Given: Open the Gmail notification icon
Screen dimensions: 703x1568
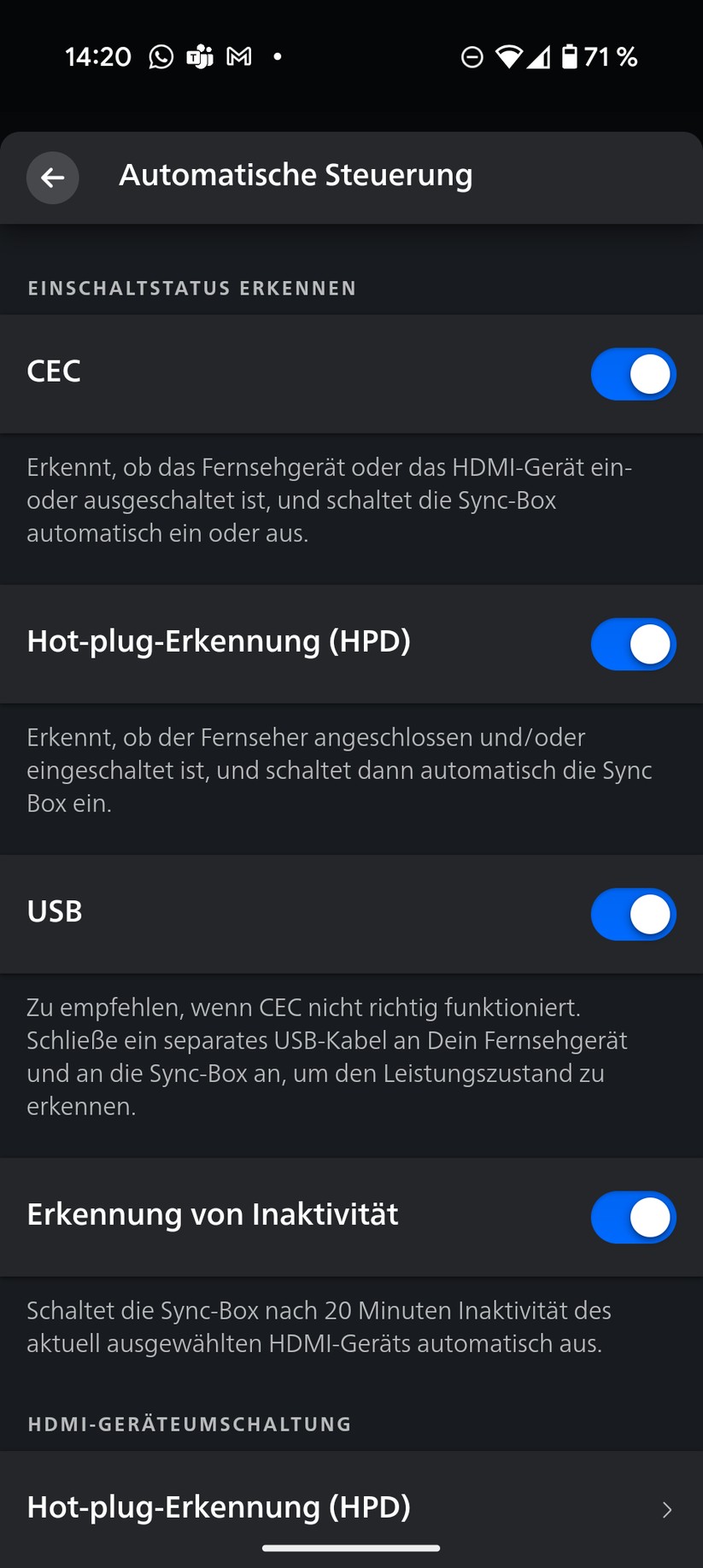Looking at the screenshot, I should coord(238,56).
